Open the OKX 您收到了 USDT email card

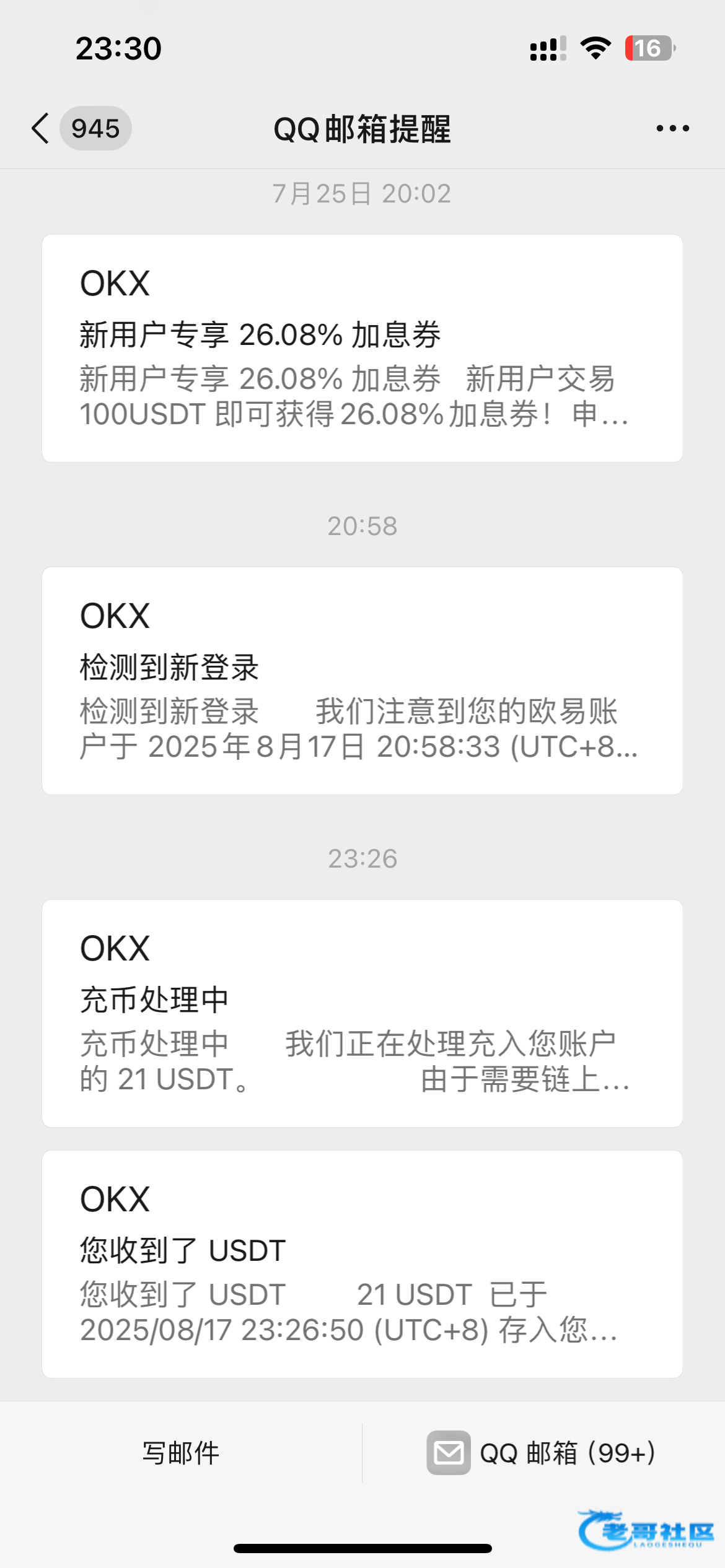[x=362, y=1264]
